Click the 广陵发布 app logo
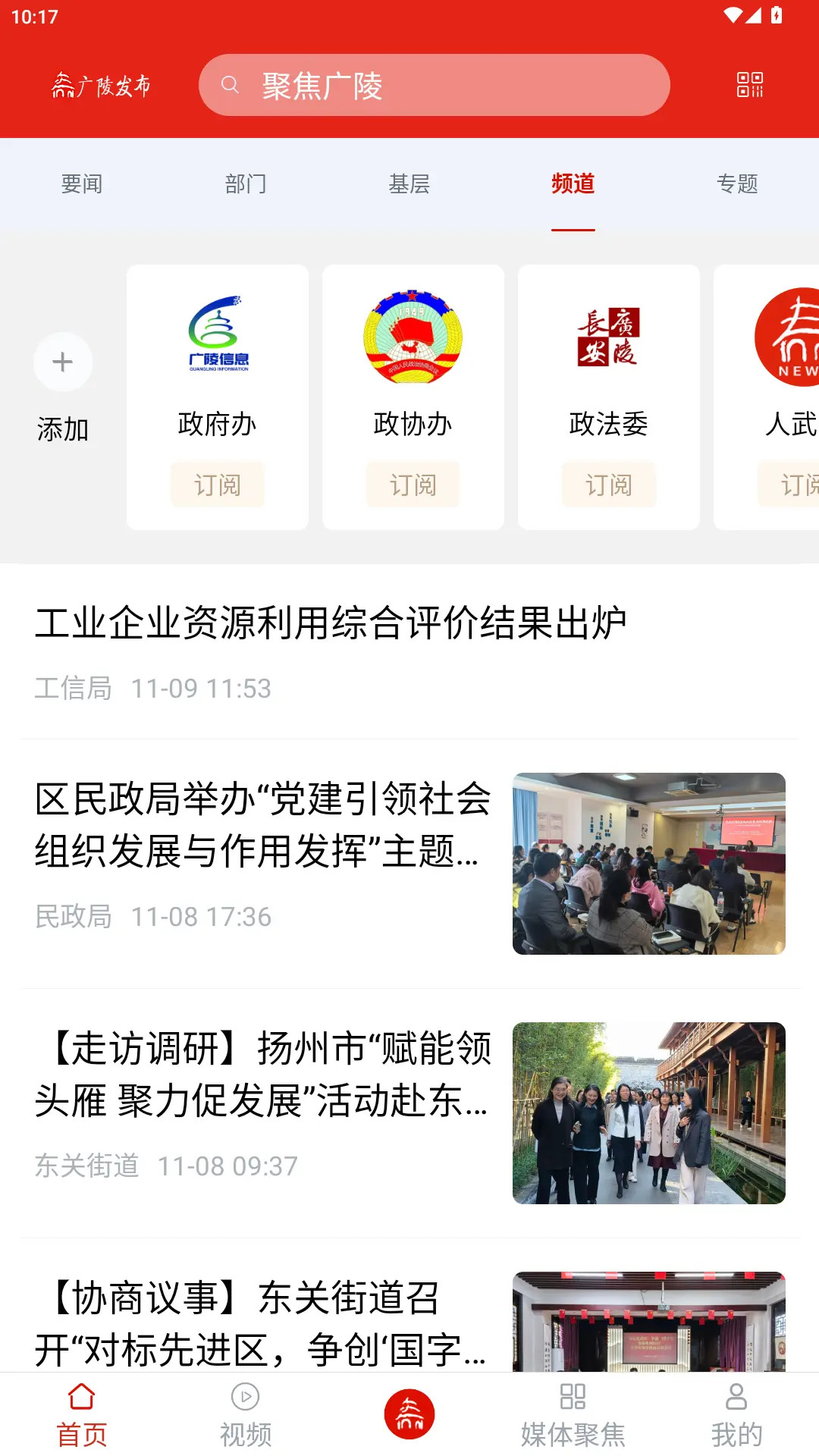The width and height of the screenshot is (819, 1456). (102, 85)
